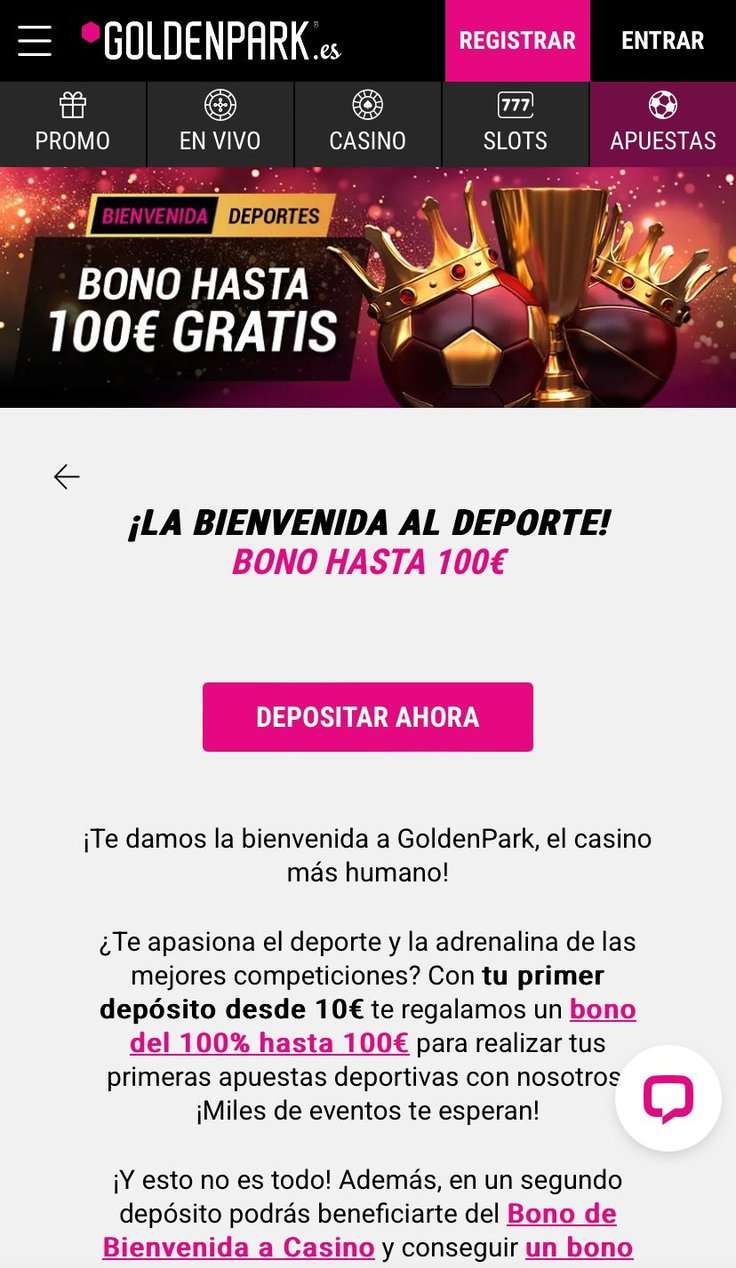Image resolution: width=736 pixels, height=1268 pixels.
Task: Tap the REGISTRAR button
Action: point(517,41)
